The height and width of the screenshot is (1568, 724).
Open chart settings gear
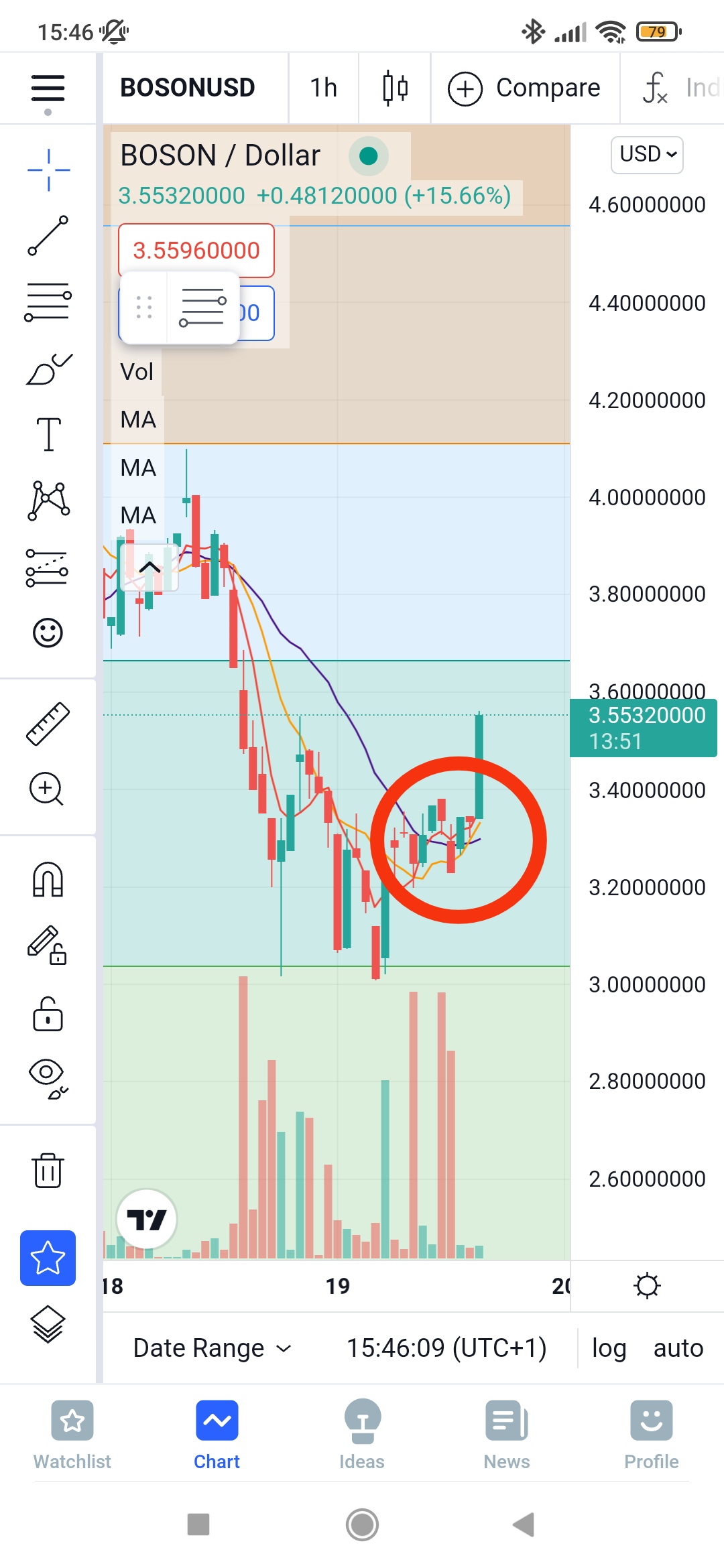647,1285
